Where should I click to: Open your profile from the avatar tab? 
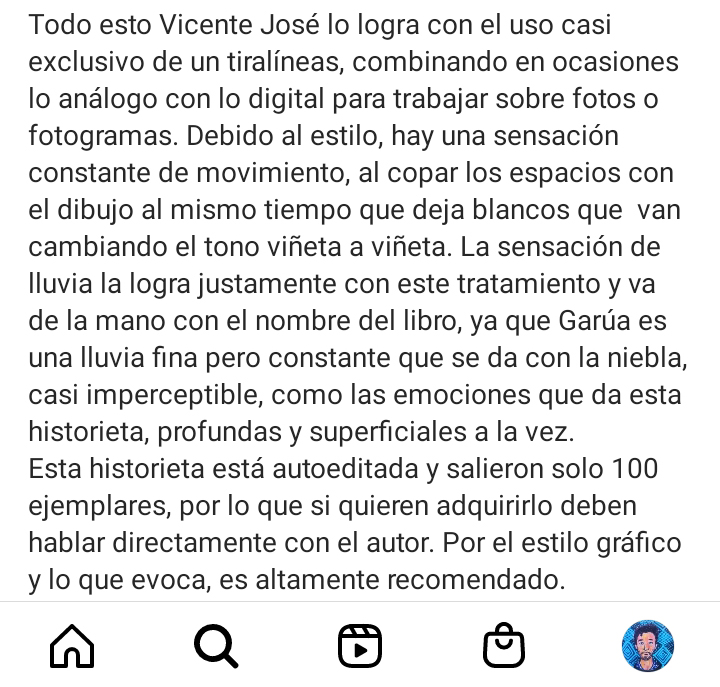[x=647, y=646]
